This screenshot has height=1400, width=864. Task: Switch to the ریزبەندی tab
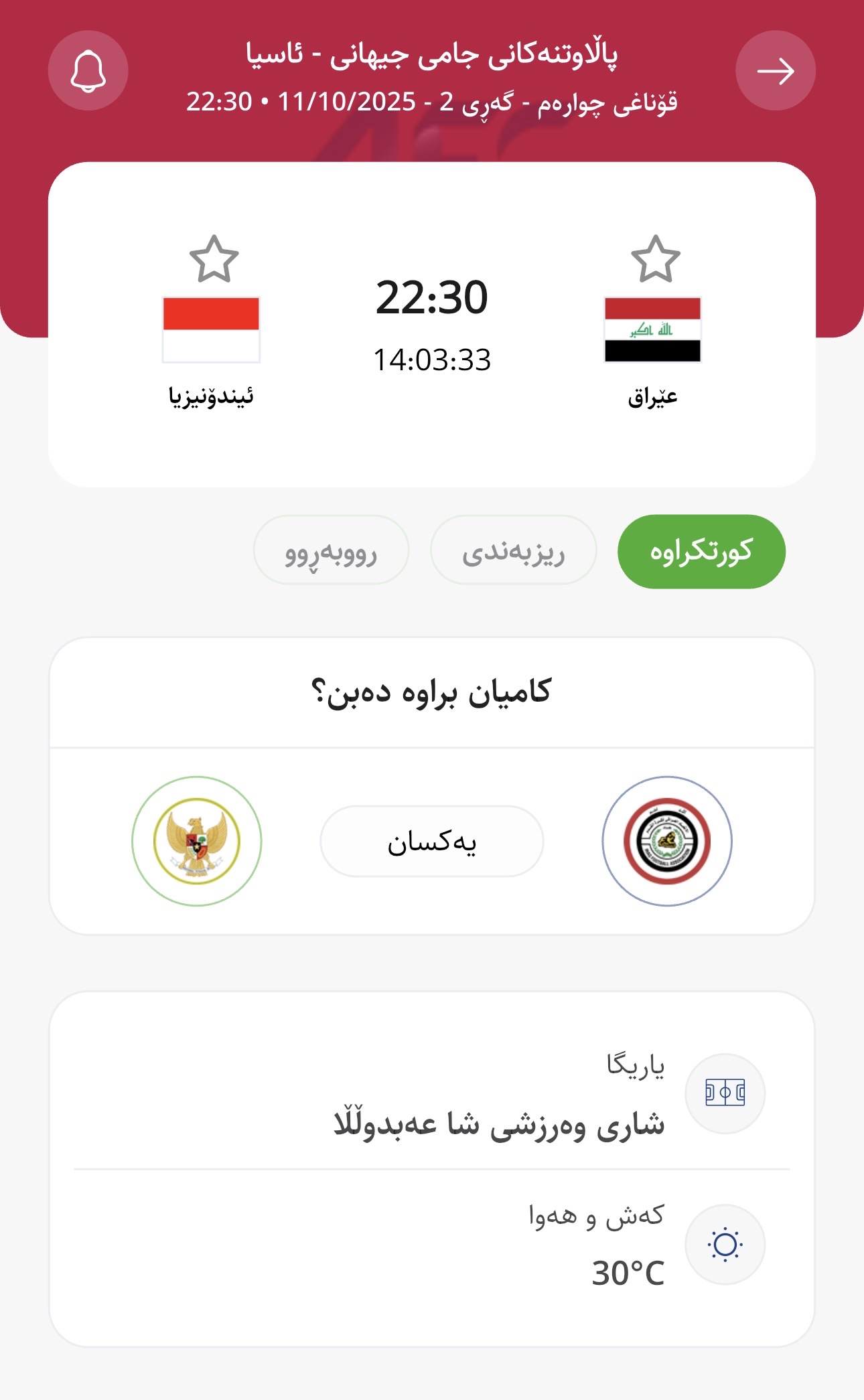(x=513, y=551)
